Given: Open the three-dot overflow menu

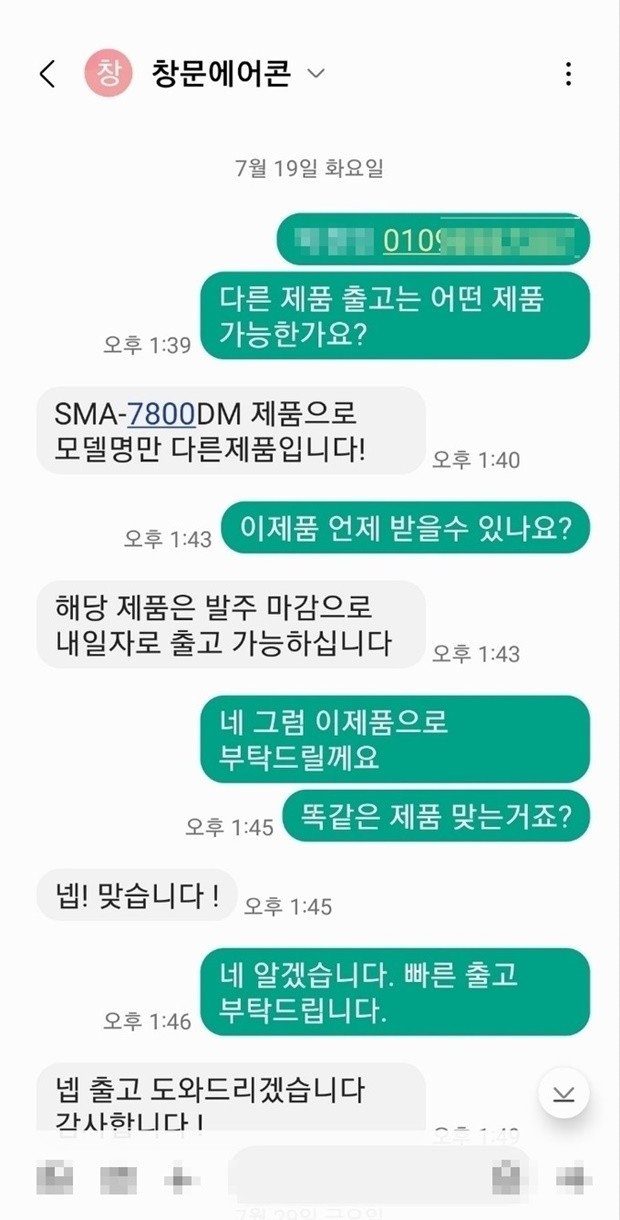Looking at the screenshot, I should (x=568, y=74).
